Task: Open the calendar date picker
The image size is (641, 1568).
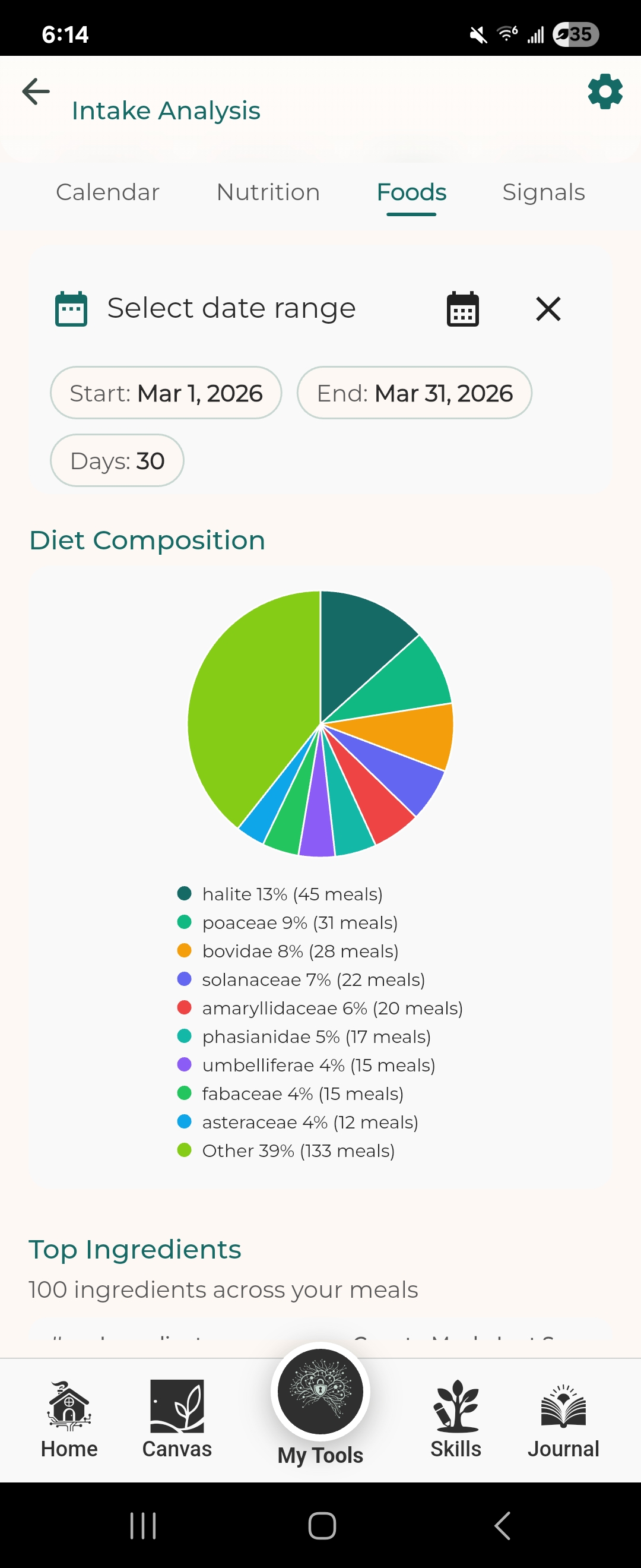Action: point(462,309)
